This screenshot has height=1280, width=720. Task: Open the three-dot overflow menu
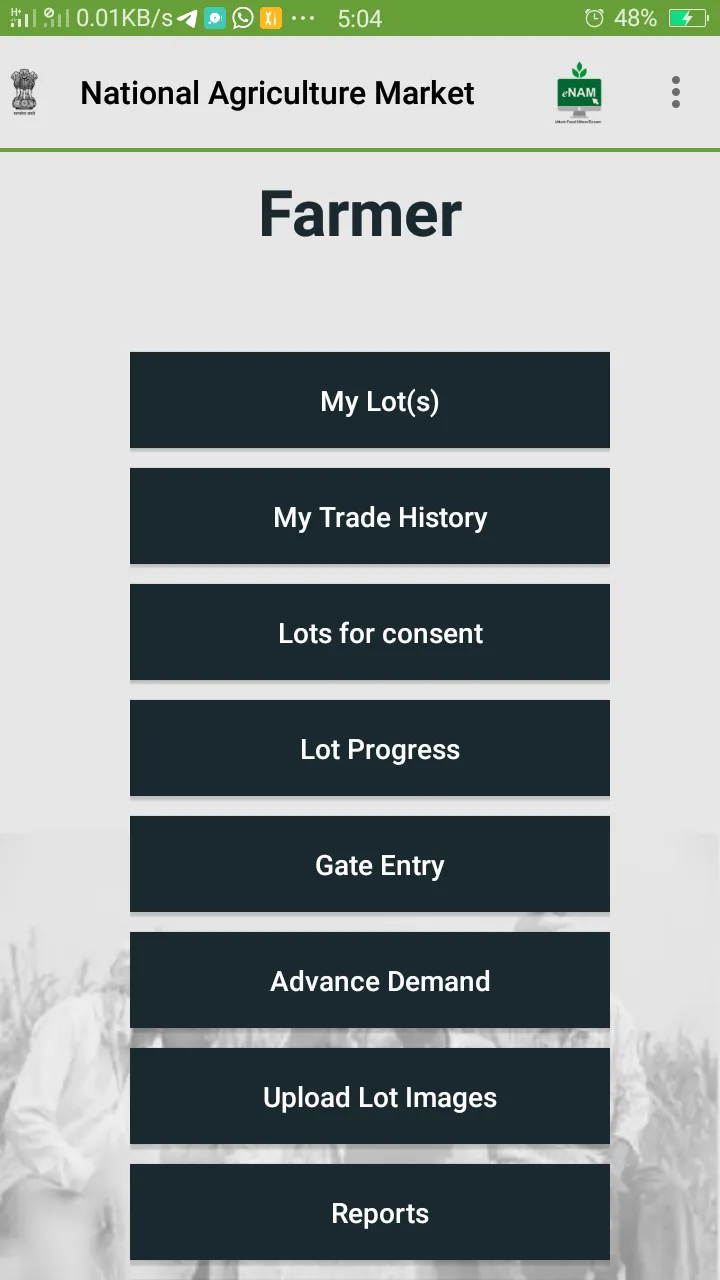(x=676, y=91)
